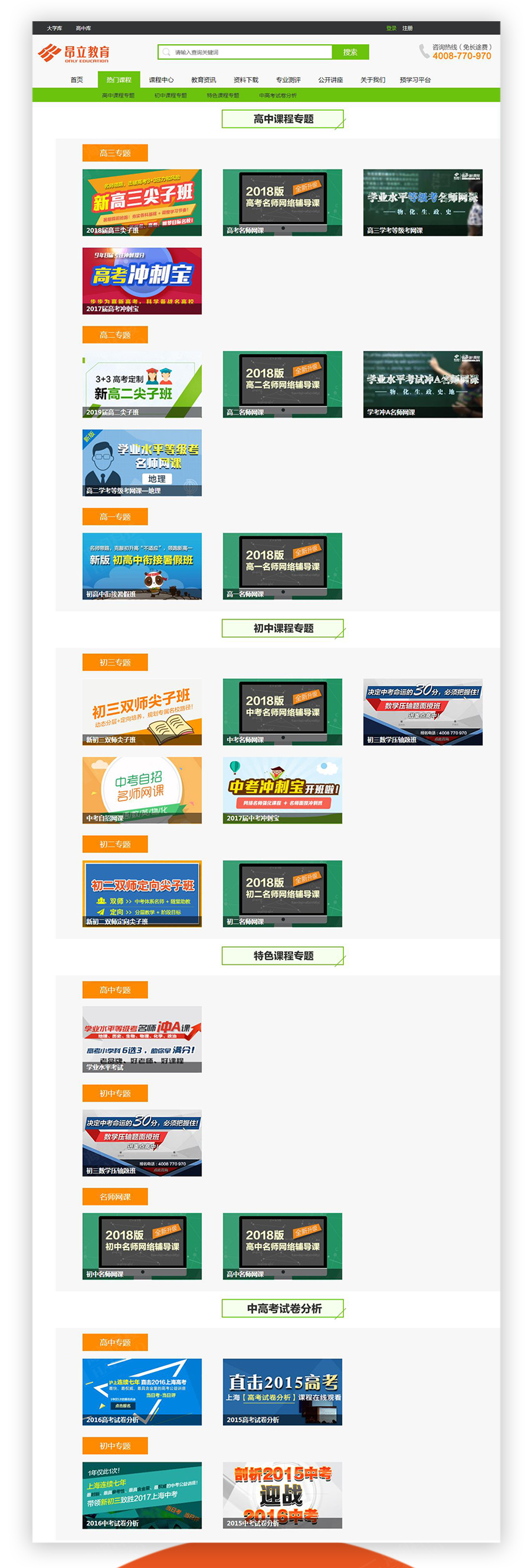Open the 大学库 link in the top bar
531x1568 pixels.
54,28
